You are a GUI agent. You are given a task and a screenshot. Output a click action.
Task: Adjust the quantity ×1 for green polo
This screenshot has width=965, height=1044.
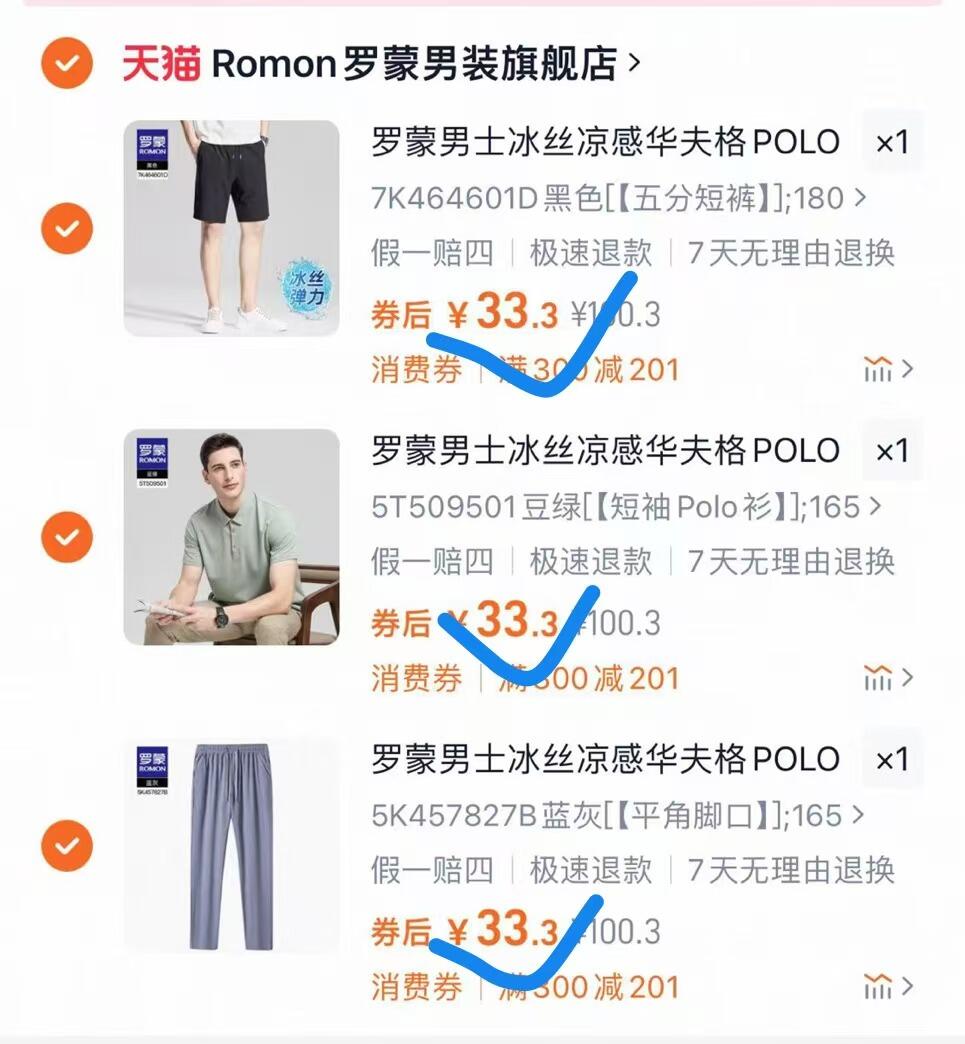(892, 451)
